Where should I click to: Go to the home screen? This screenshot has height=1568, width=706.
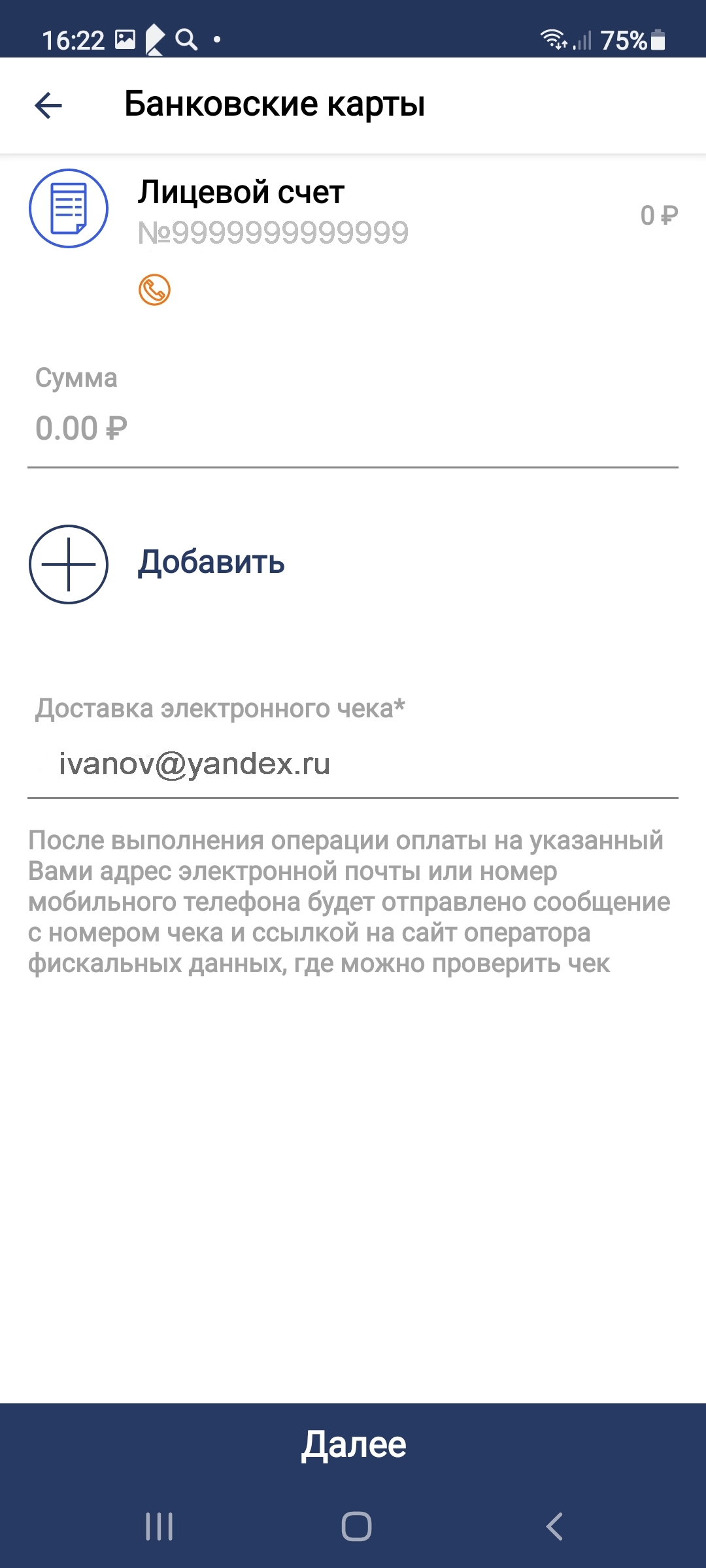(x=356, y=1526)
